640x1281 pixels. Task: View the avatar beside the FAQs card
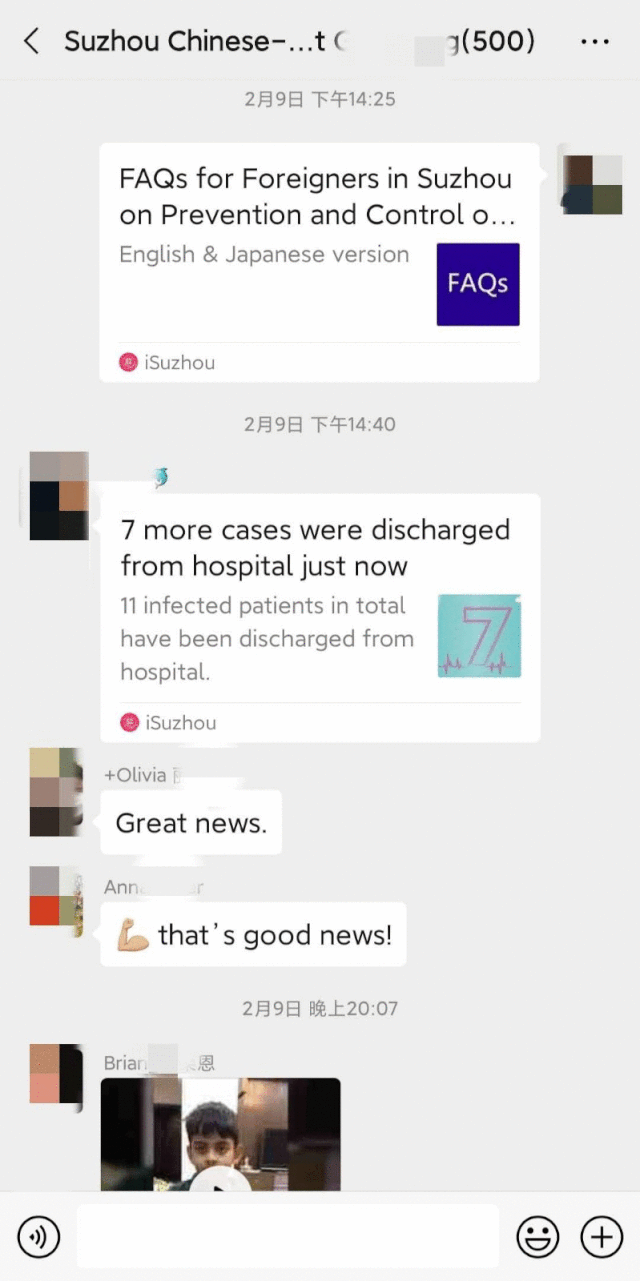591,184
